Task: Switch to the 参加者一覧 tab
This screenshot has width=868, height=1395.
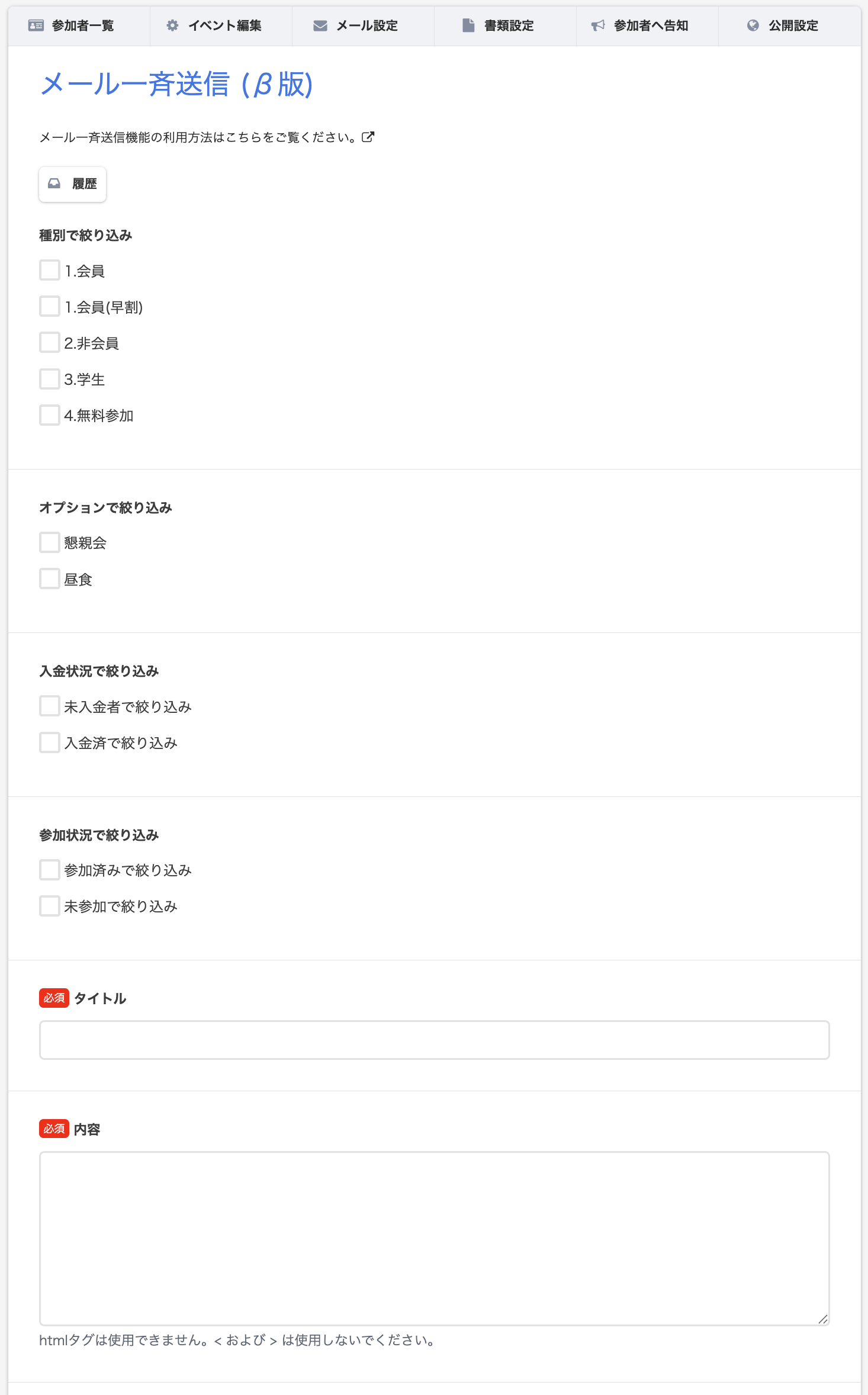Action: click(79, 25)
